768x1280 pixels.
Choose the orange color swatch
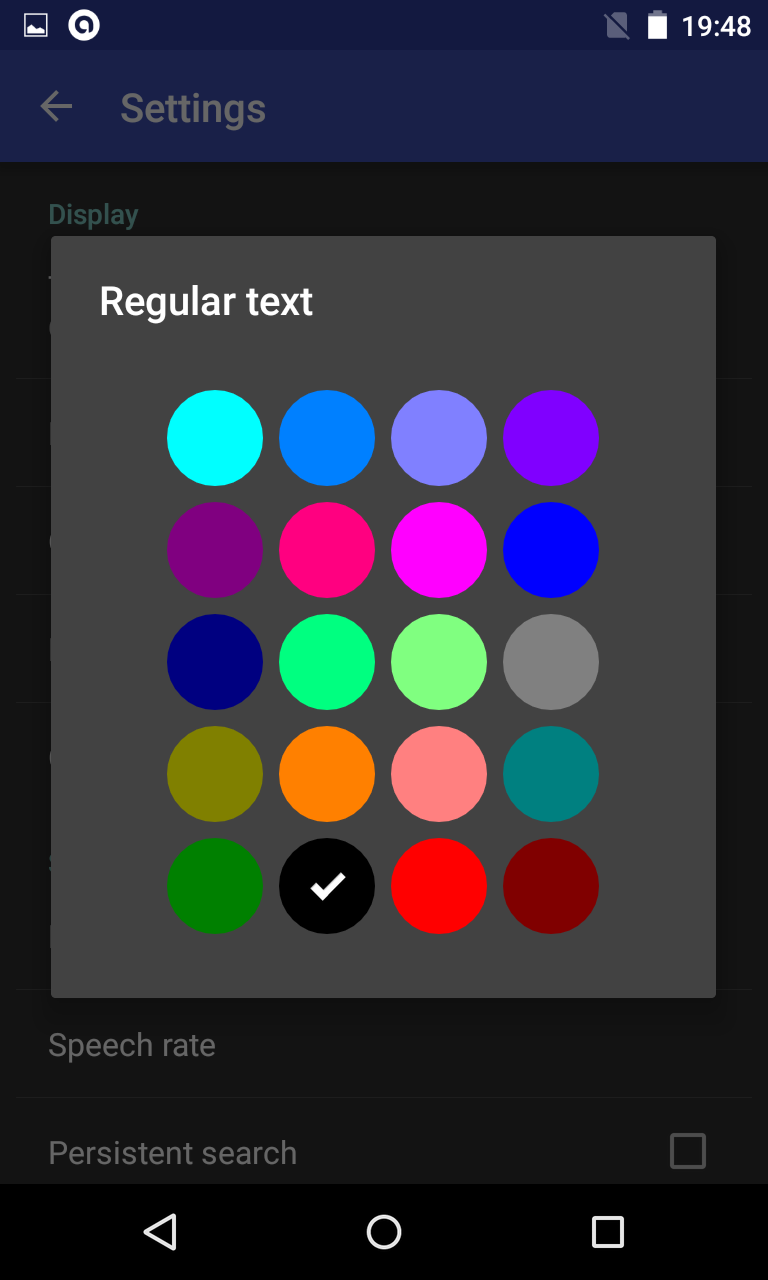[x=327, y=774]
